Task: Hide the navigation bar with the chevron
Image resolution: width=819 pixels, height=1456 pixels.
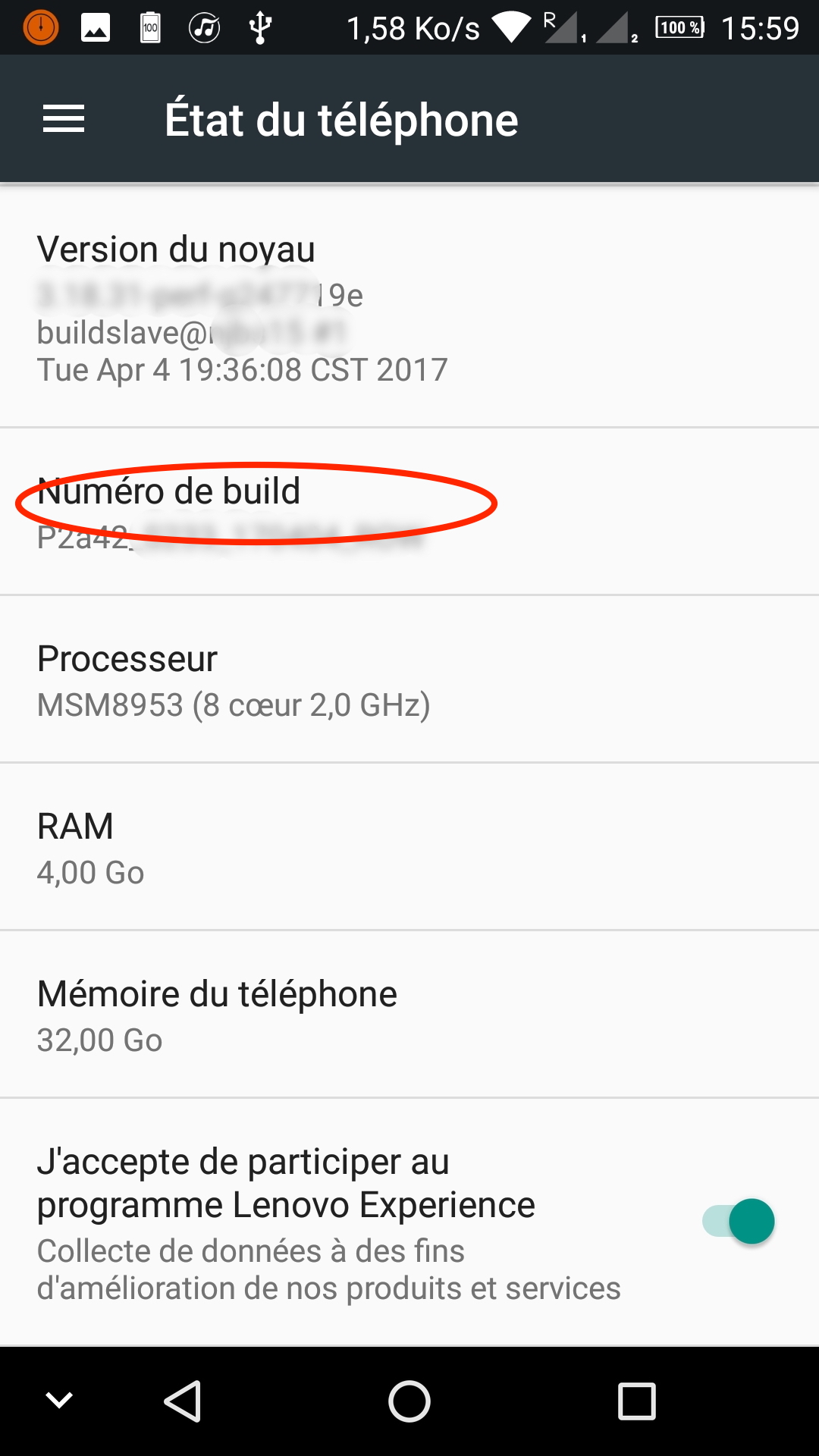Action: [59, 1401]
